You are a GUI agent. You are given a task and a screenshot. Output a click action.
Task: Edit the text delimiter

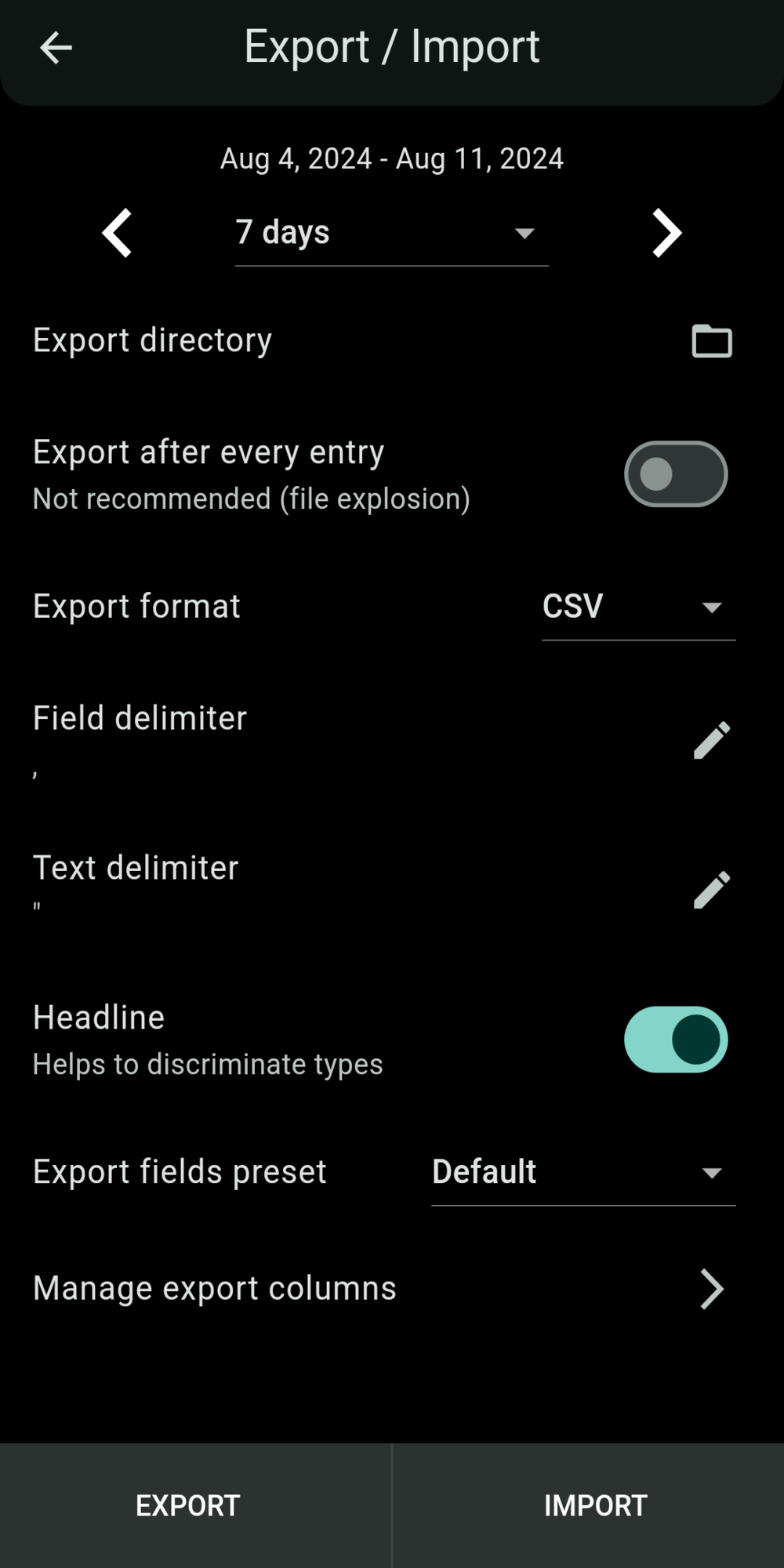tap(711, 890)
